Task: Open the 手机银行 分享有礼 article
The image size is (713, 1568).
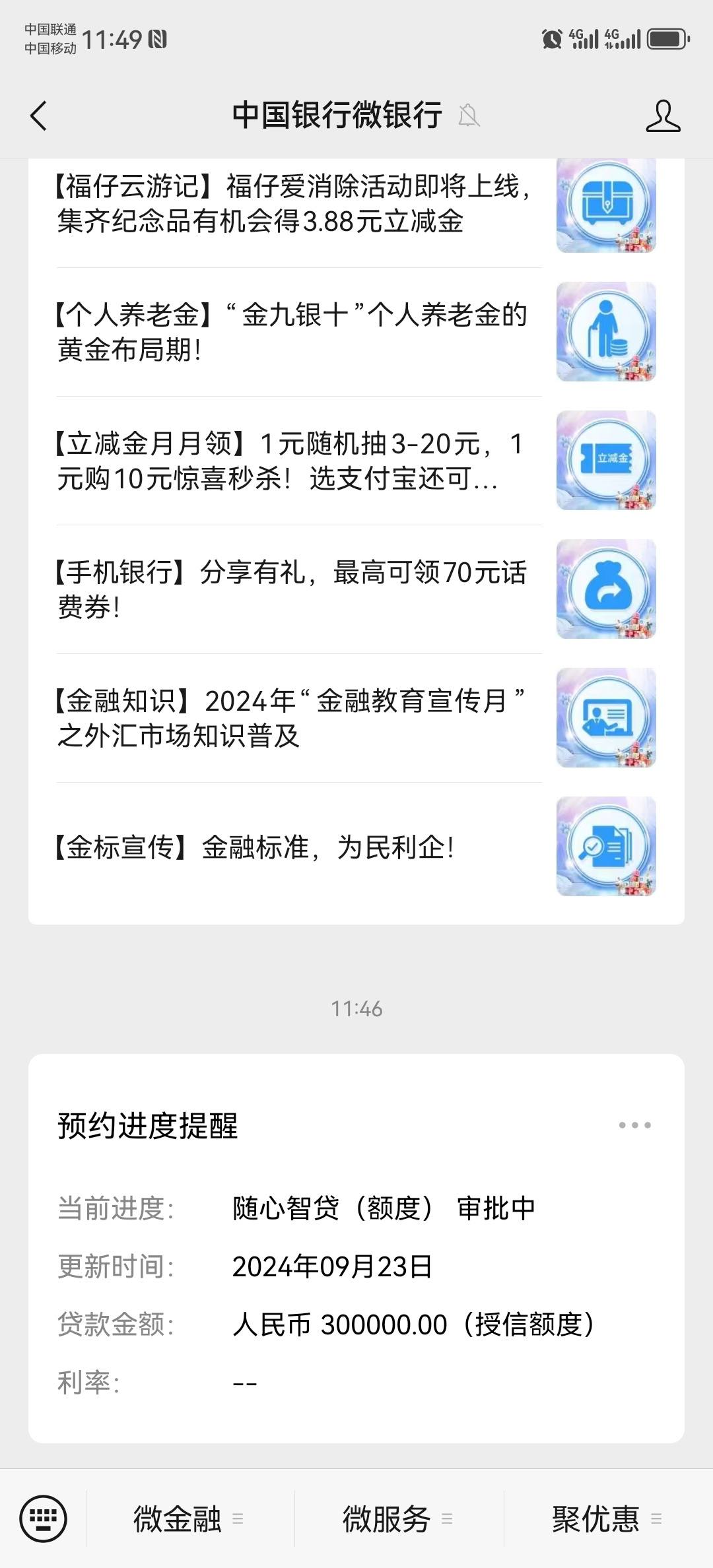Action: point(356,589)
